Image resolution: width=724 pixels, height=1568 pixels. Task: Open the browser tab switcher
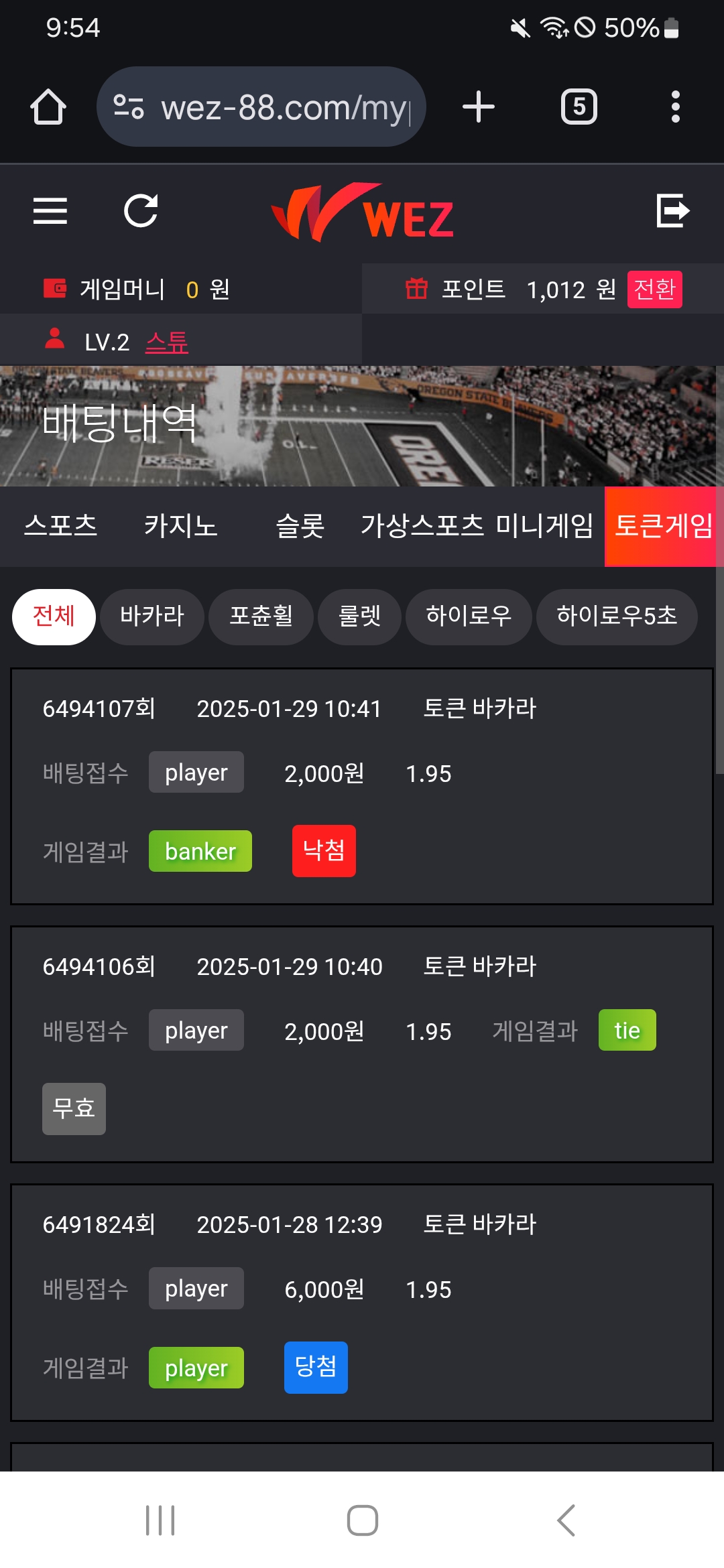pyautogui.click(x=579, y=107)
